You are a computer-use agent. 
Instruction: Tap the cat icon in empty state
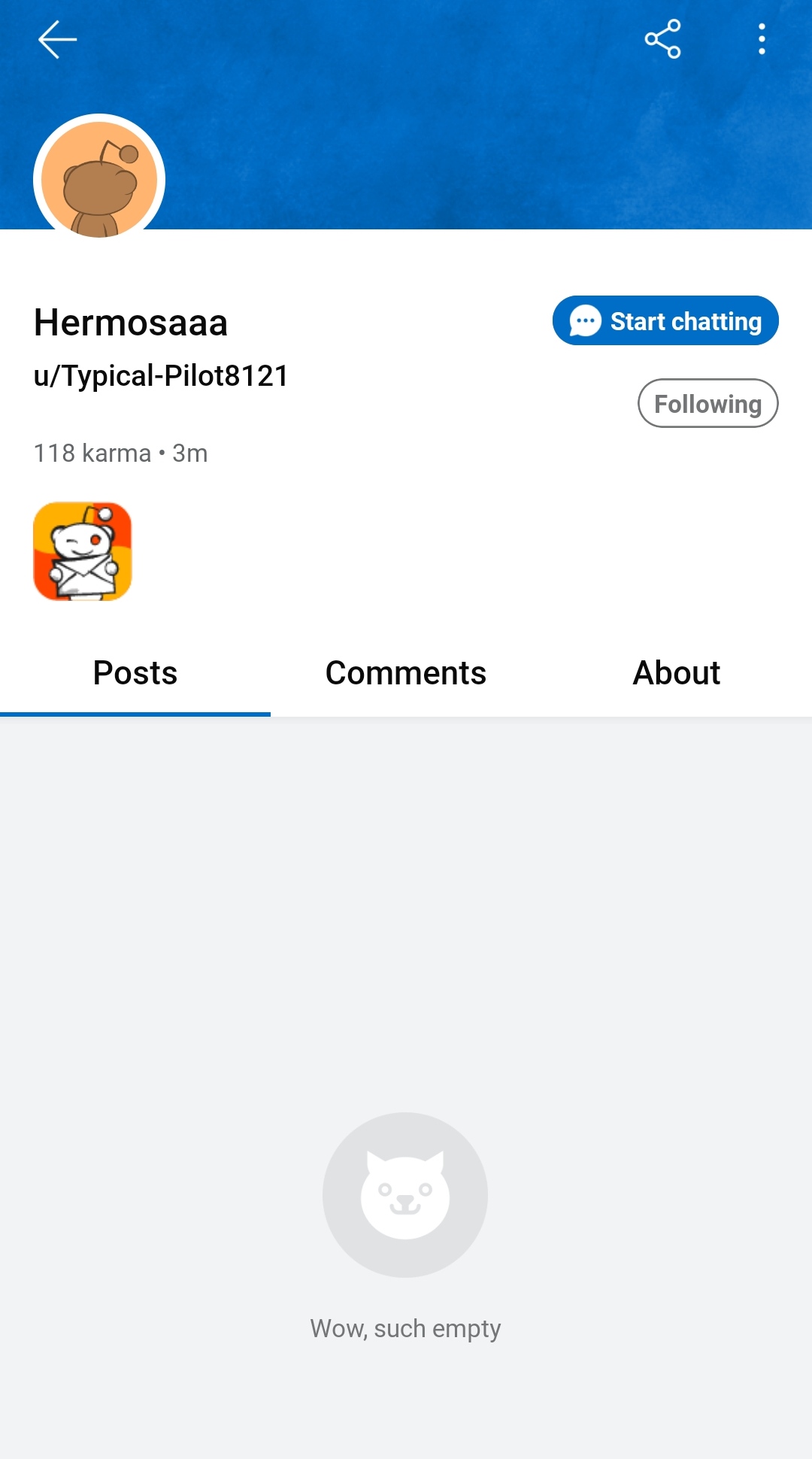405,1196
